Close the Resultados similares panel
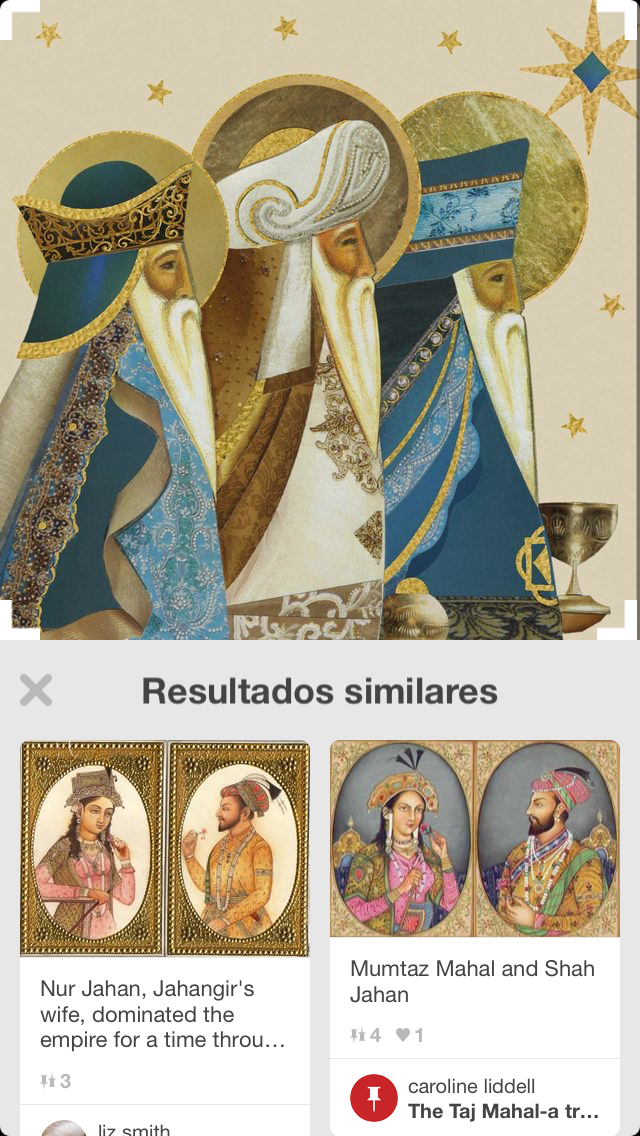The height and width of the screenshot is (1136, 640). (36, 690)
